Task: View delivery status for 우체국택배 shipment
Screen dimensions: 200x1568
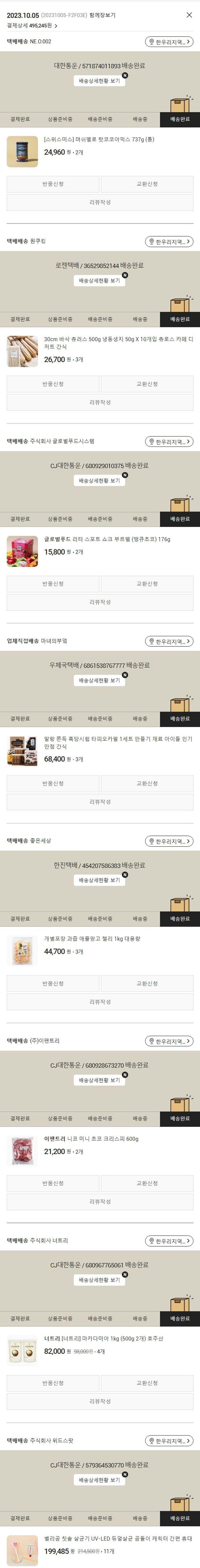Action: click(100, 681)
